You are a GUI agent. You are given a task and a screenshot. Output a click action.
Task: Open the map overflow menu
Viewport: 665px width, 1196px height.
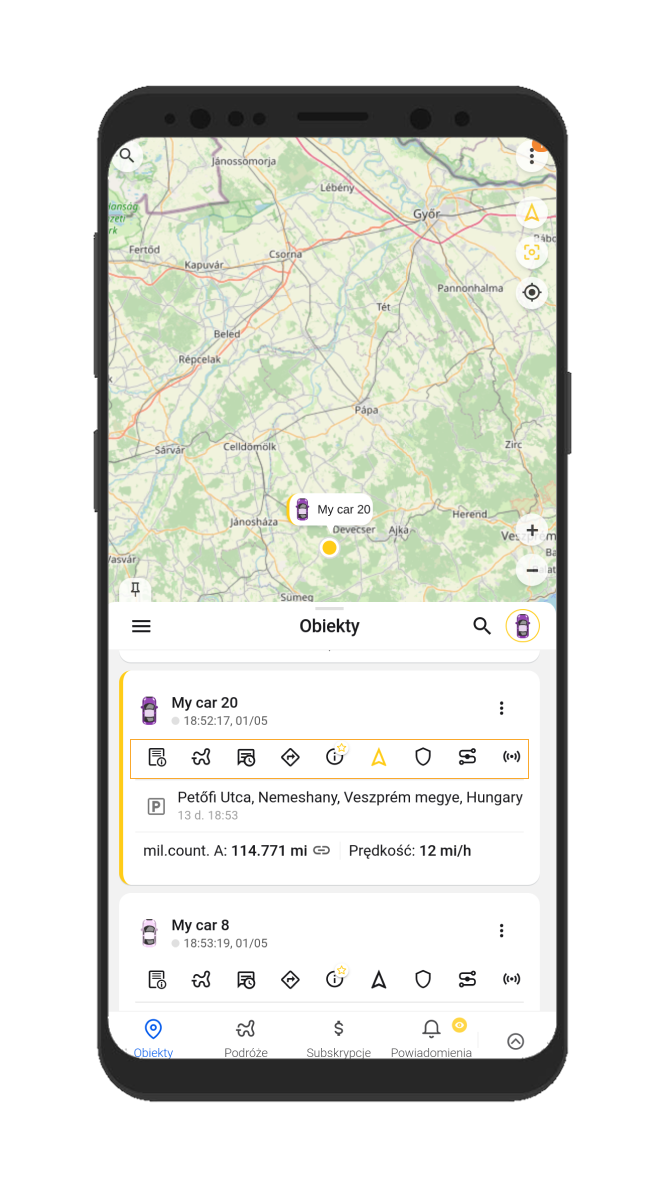coord(532,157)
